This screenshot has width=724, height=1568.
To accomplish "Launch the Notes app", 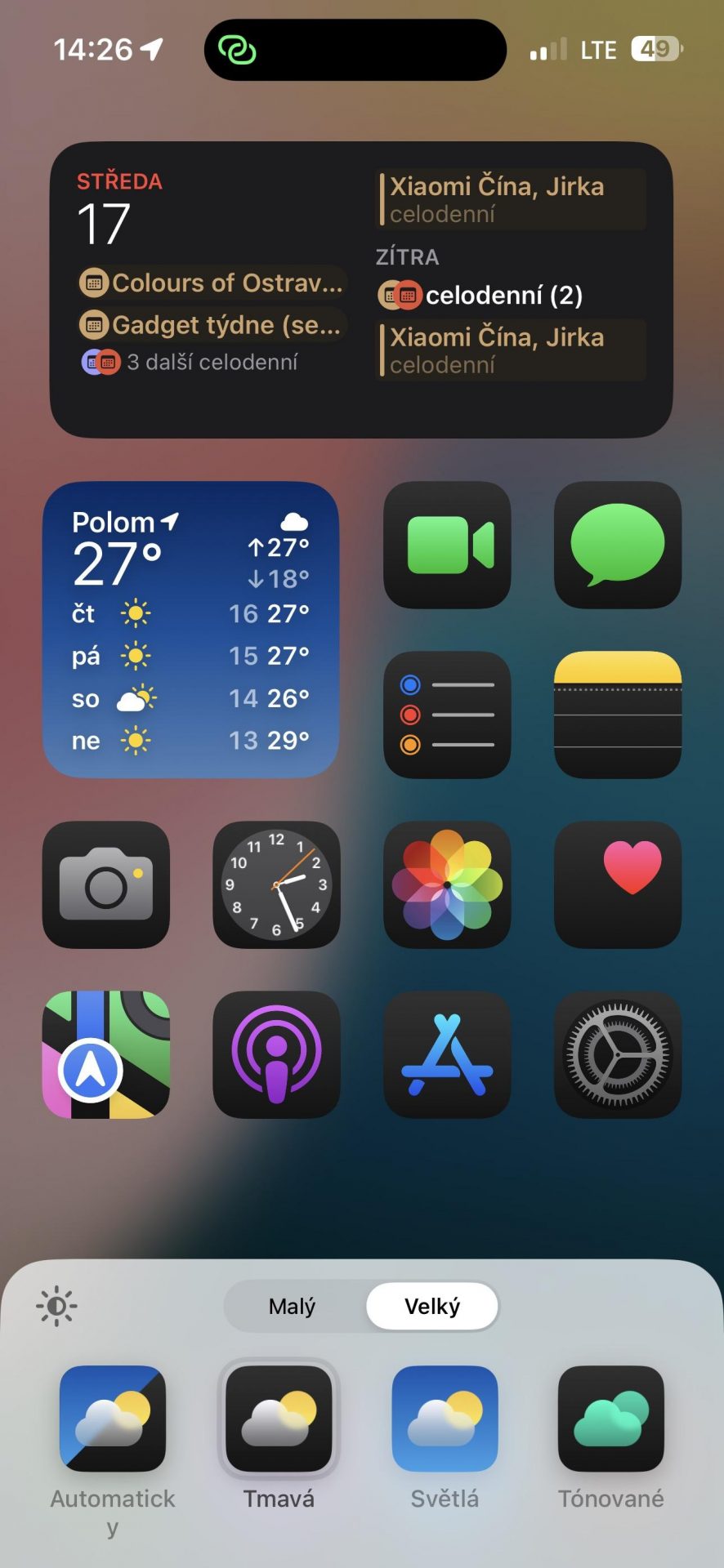I will point(618,715).
